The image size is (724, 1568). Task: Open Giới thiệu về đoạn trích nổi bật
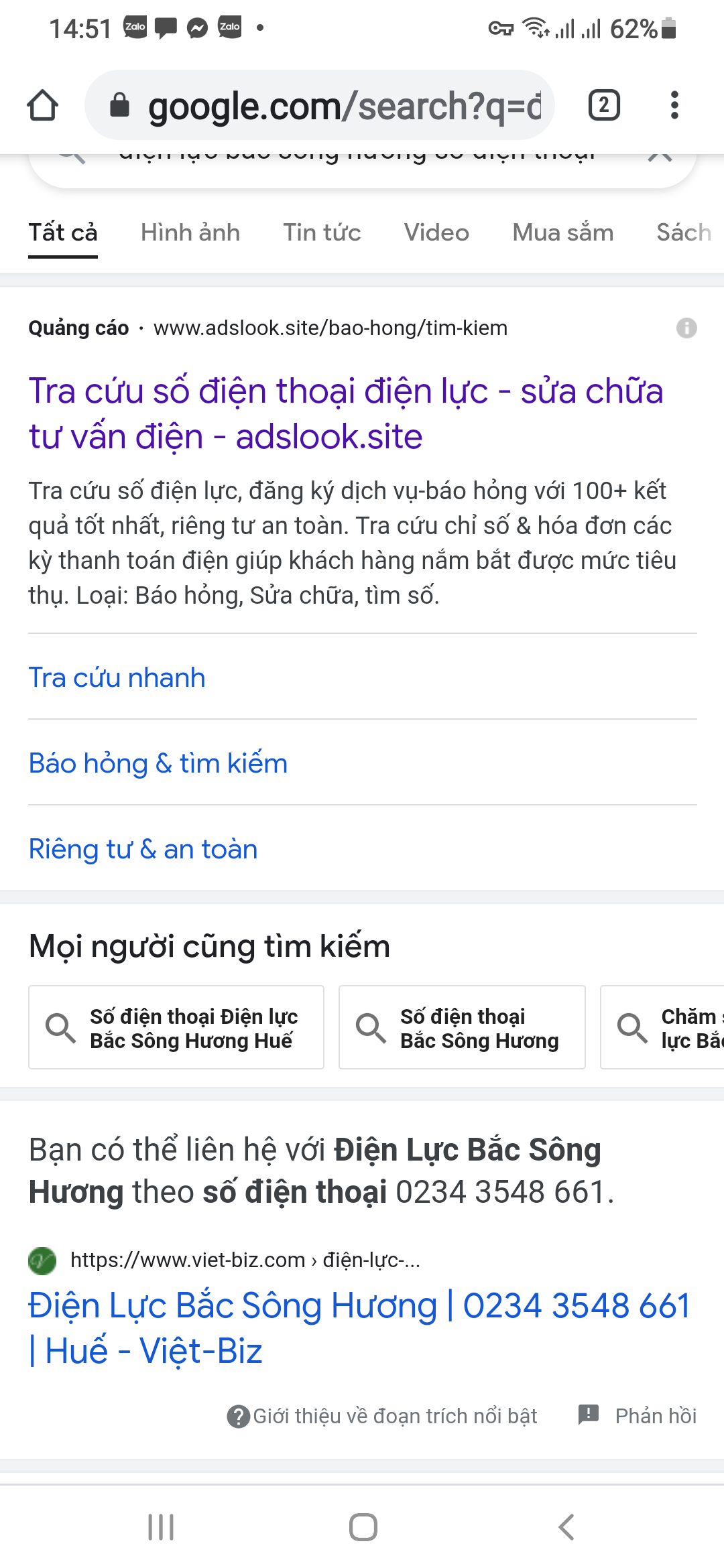click(x=383, y=1416)
